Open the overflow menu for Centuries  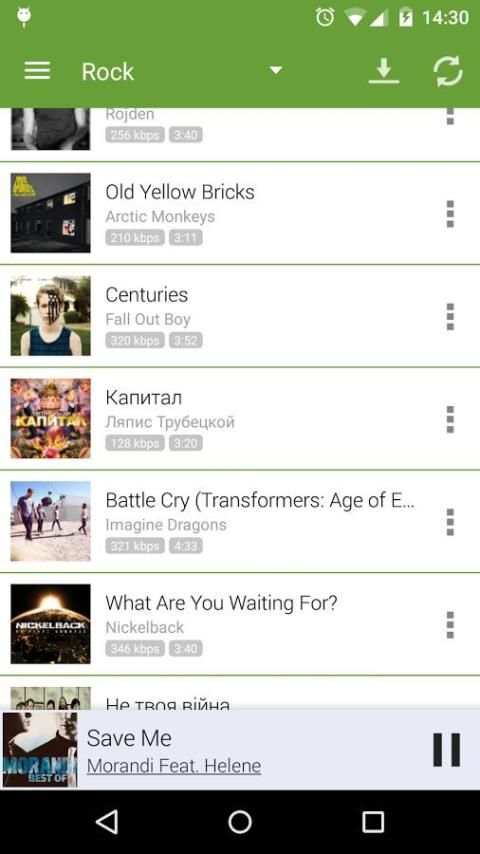coord(450,316)
